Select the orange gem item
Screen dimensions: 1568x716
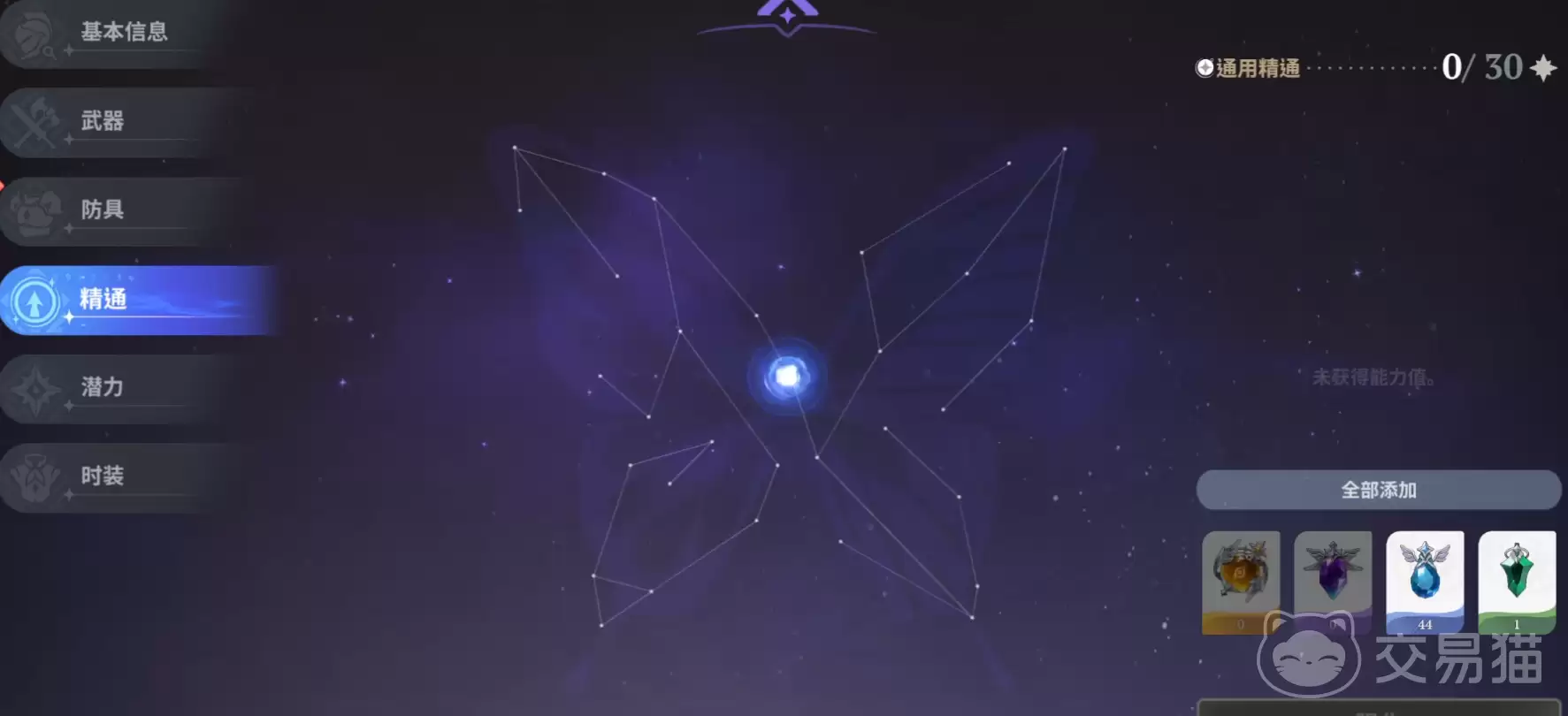point(1240,580)
